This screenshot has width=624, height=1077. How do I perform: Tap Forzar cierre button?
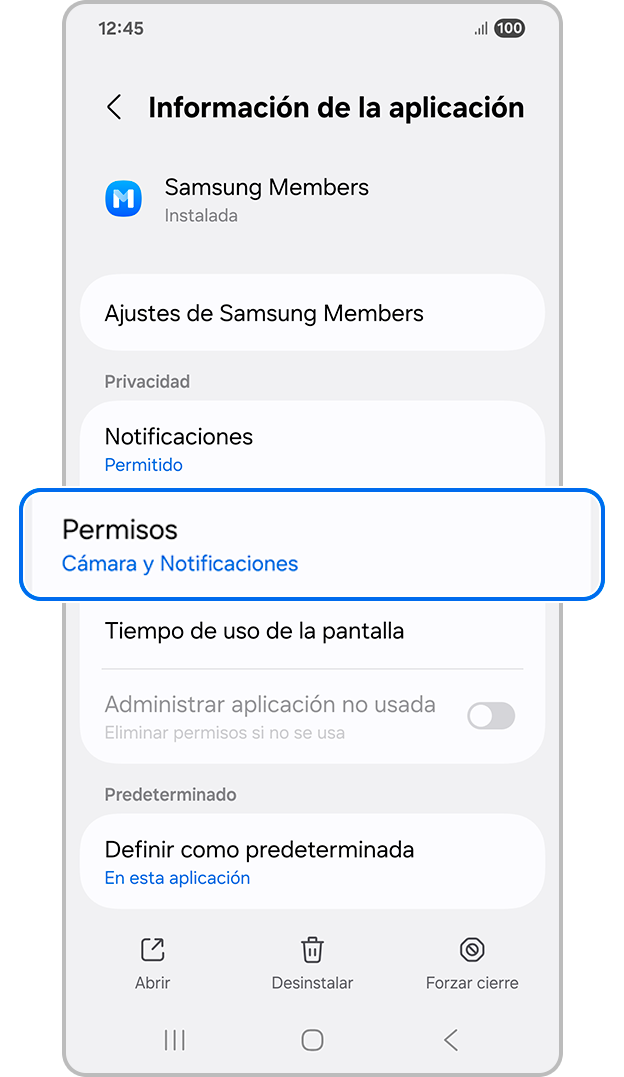point(472,963)
